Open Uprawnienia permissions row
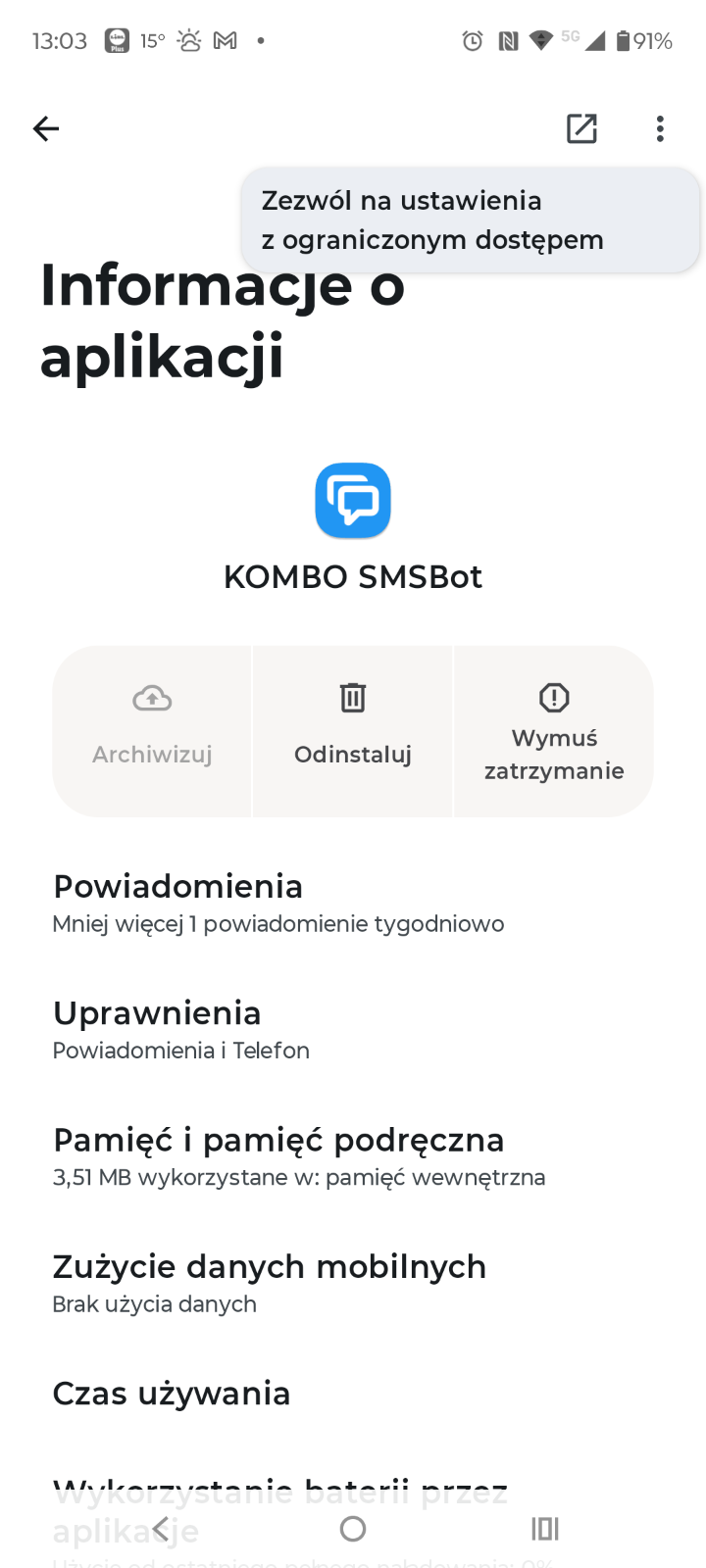Viewport: 706px width, 1568px height. click(353, 1029)
